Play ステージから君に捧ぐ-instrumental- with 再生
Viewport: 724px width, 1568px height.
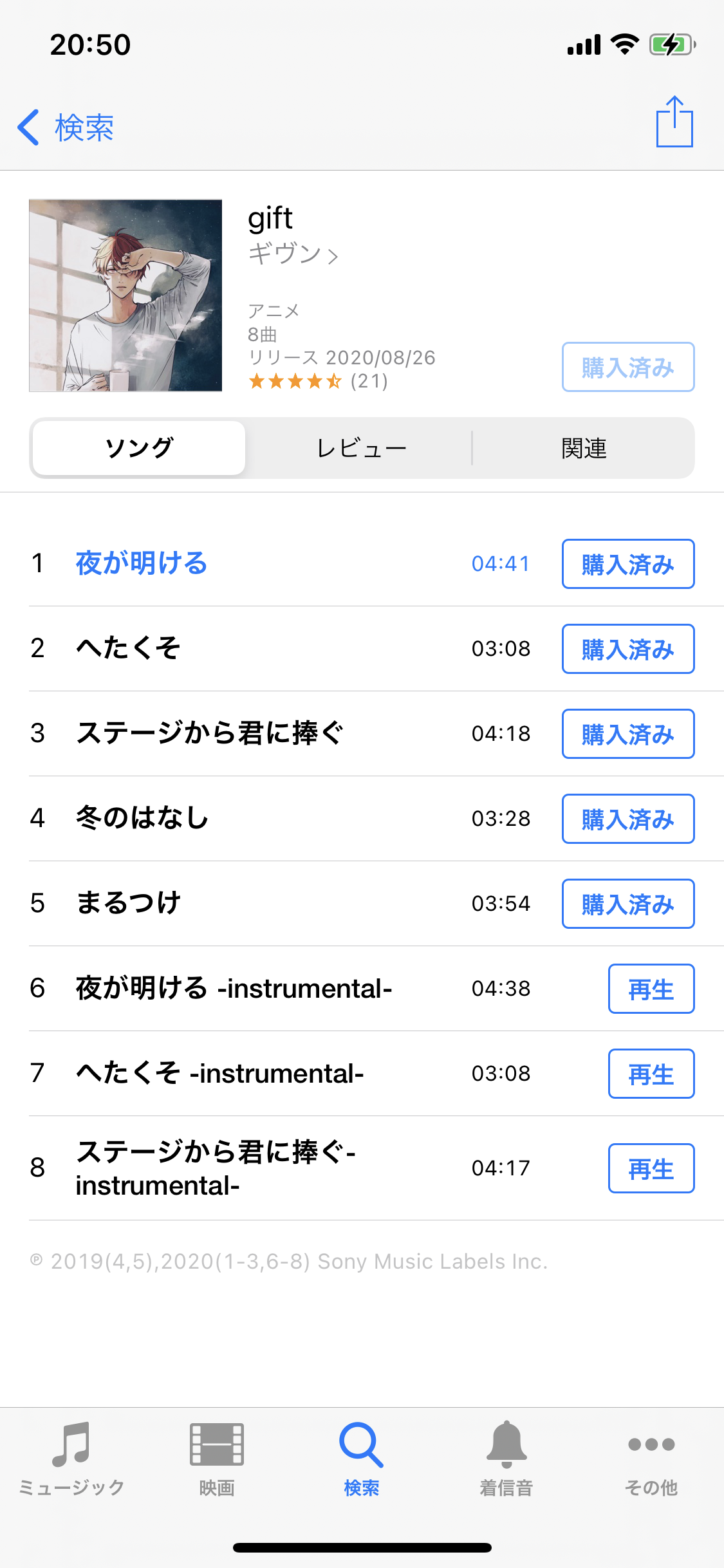pyautogui.click(x=651, y=1168)
